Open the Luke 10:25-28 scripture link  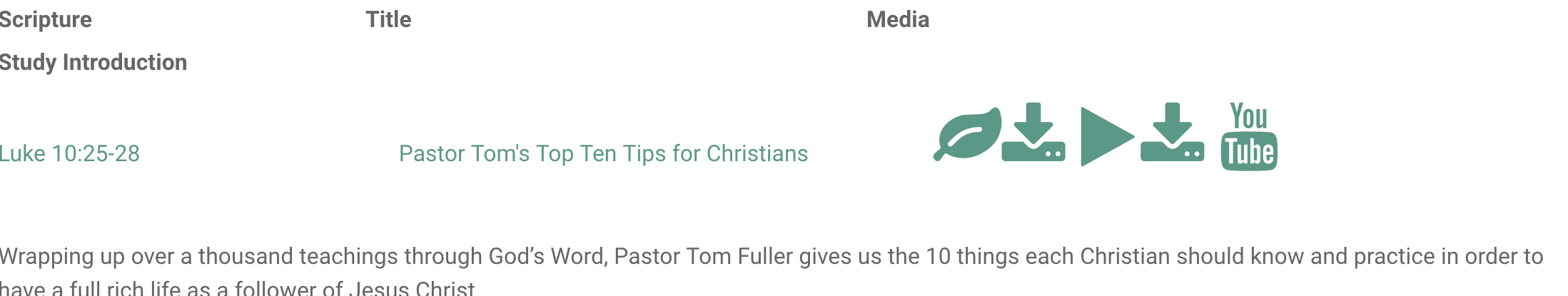(69, 153)
